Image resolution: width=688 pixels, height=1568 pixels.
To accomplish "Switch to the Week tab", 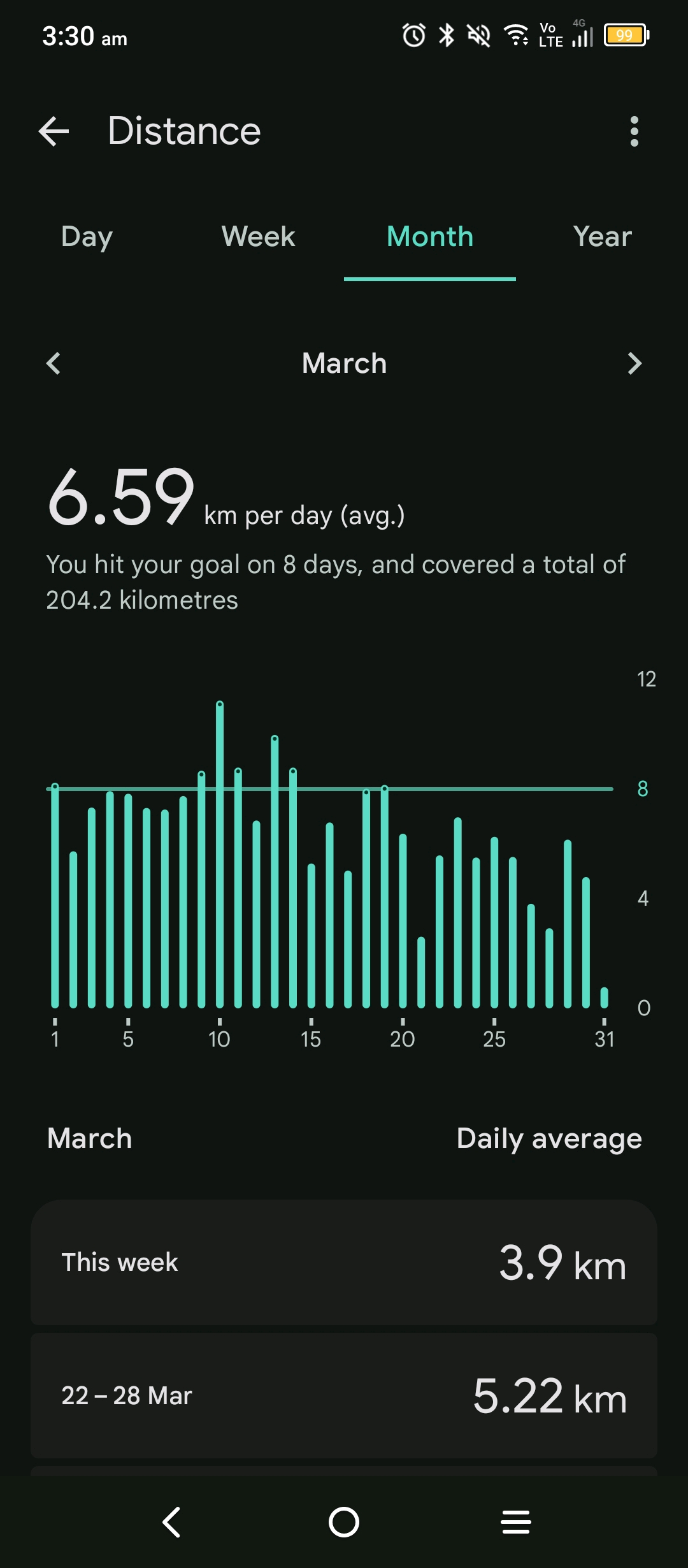I will (x=258, y=237).
